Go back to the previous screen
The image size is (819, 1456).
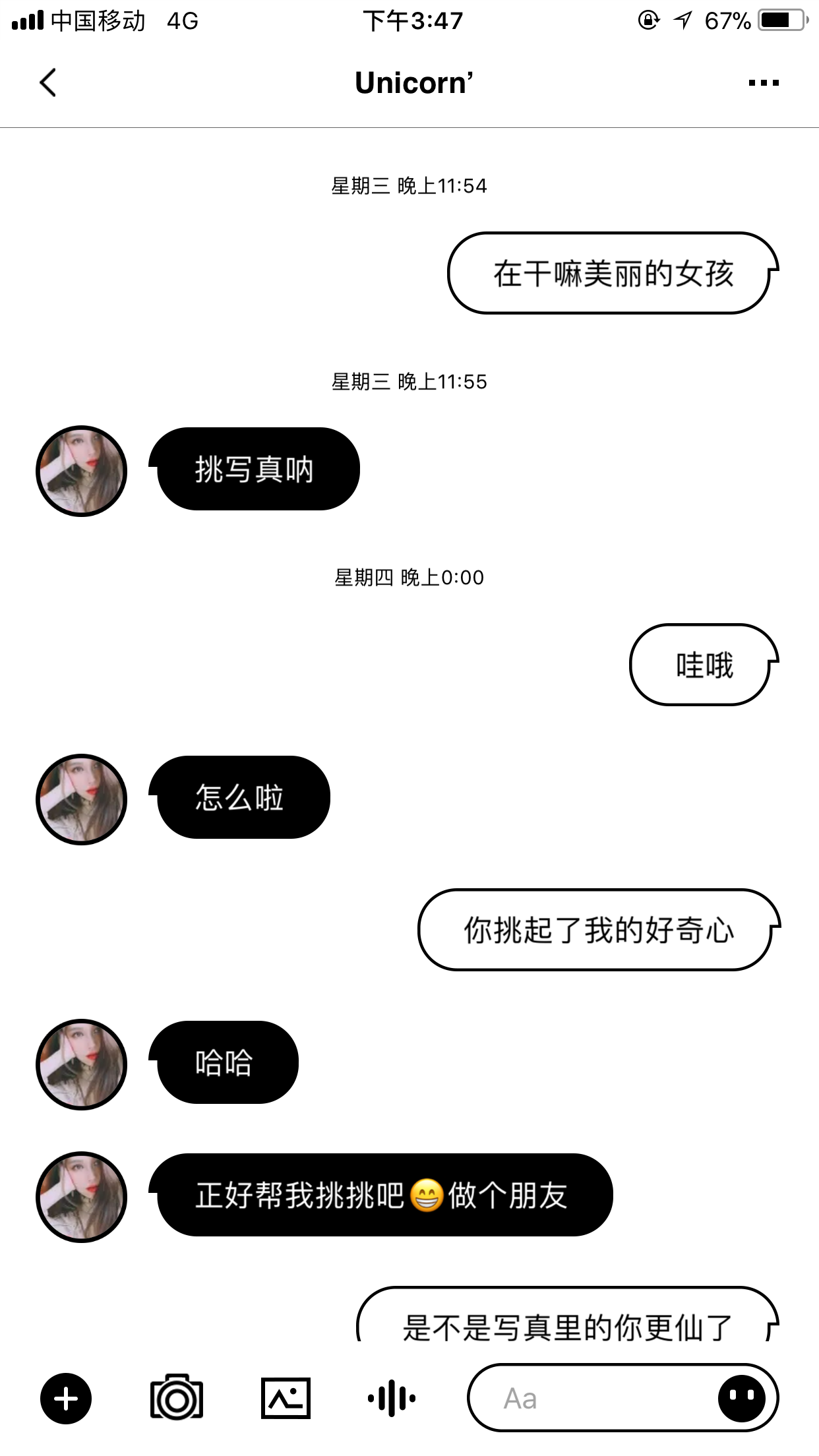coord(47,83)
